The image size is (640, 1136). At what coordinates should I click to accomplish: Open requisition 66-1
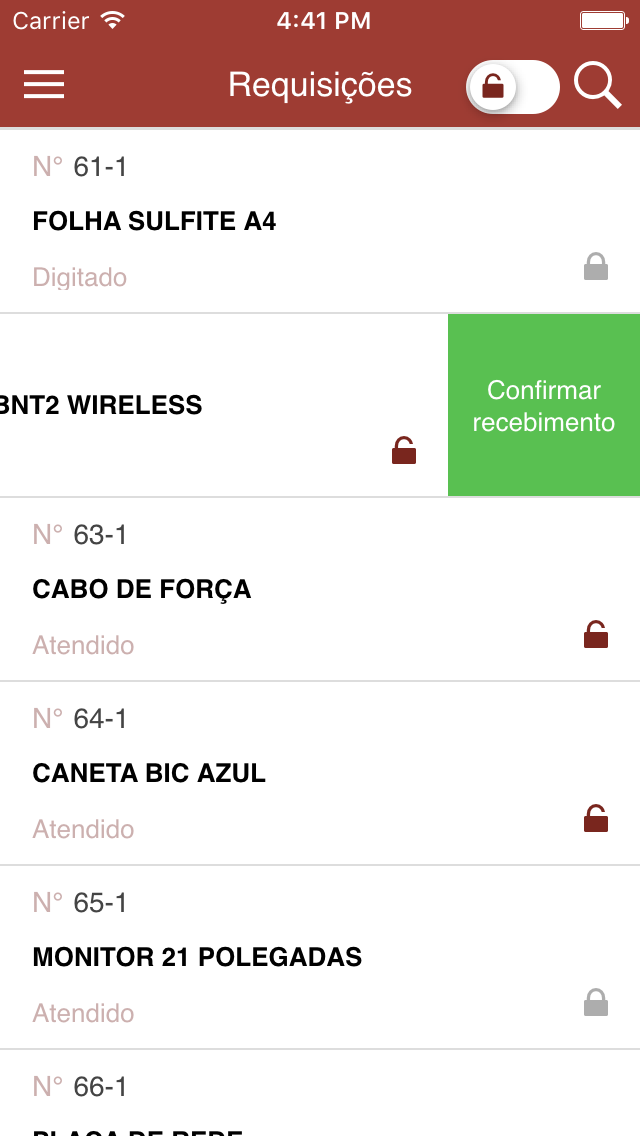[320, 1093]
